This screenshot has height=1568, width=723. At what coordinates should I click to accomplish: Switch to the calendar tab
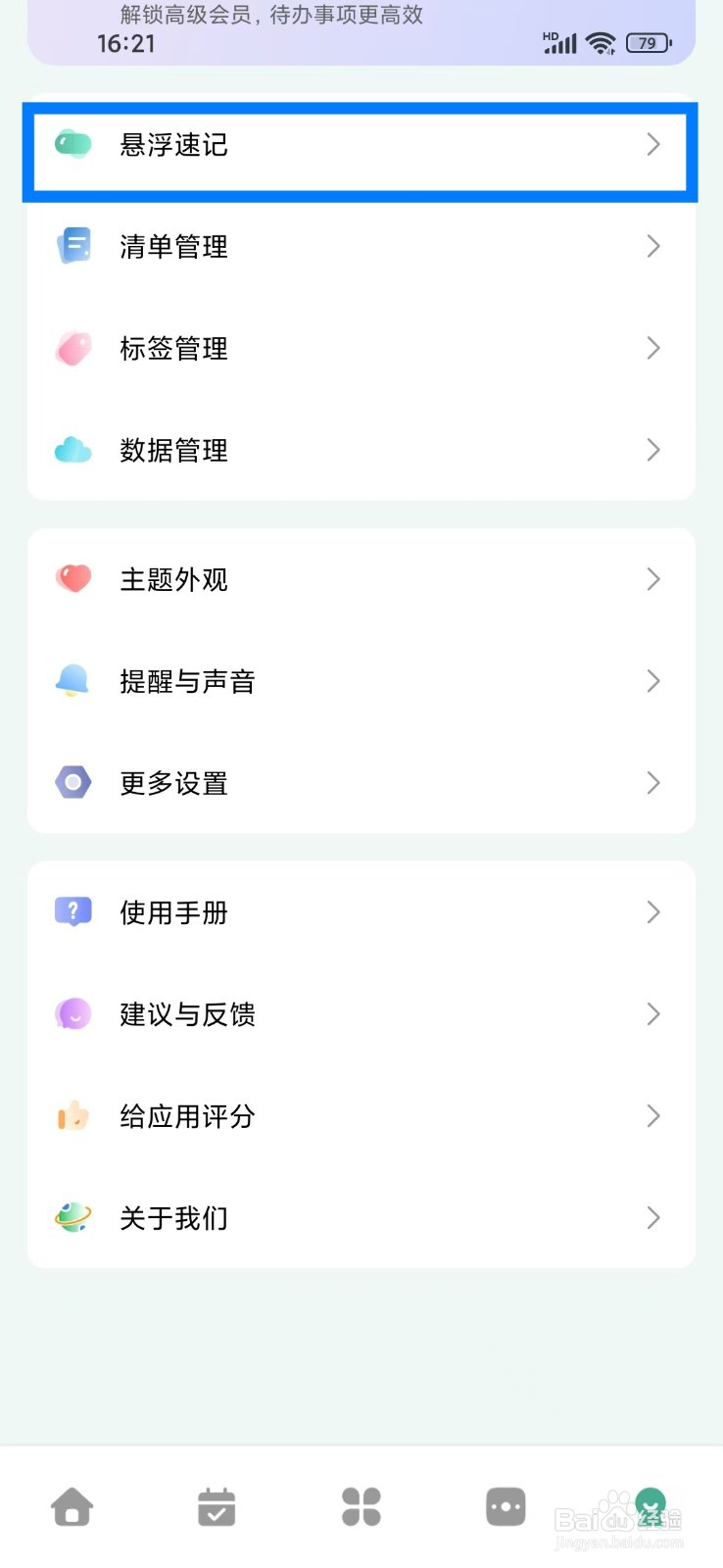[217, 1507]
